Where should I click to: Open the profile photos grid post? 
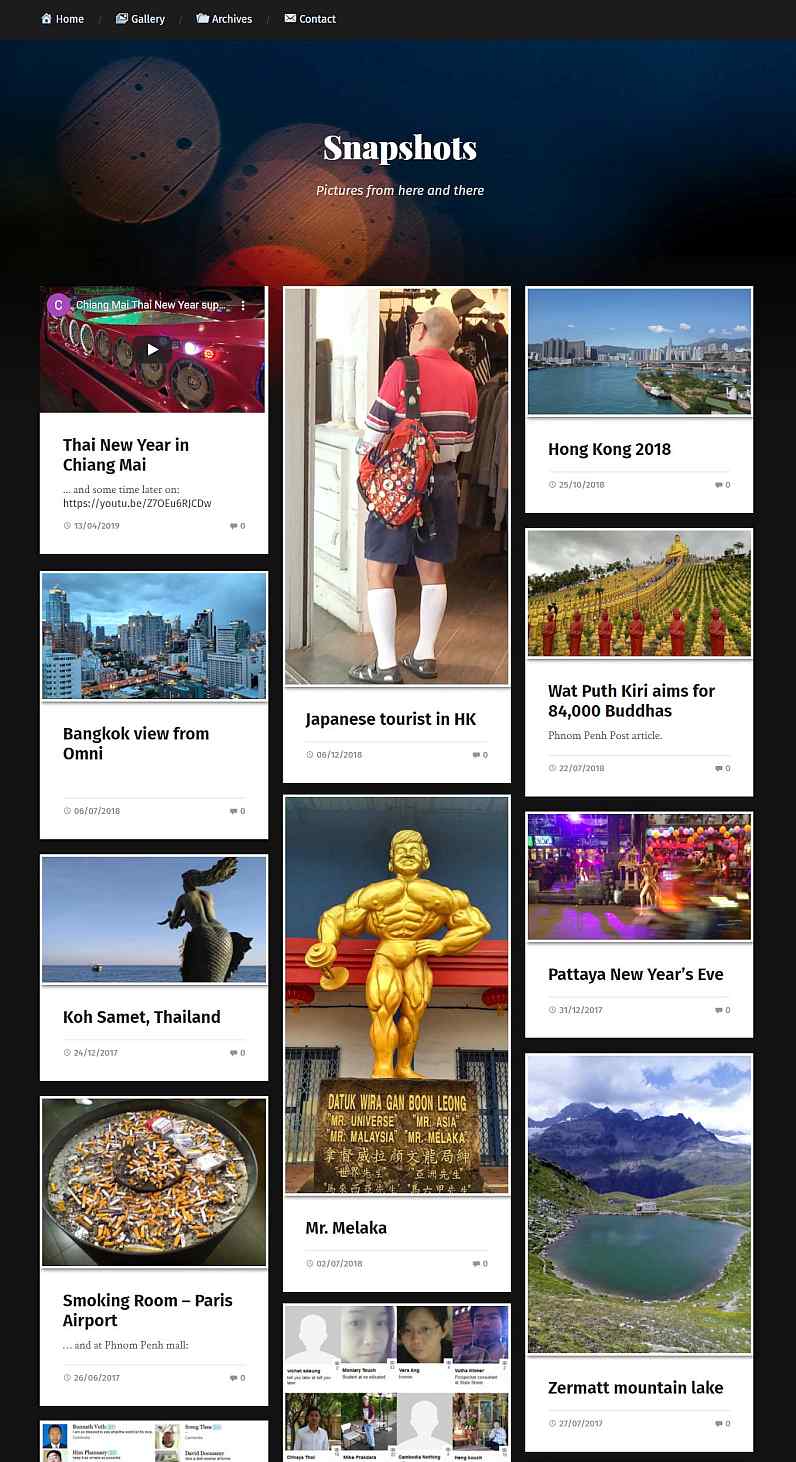pyautogui.click(x=396, y=1380)
